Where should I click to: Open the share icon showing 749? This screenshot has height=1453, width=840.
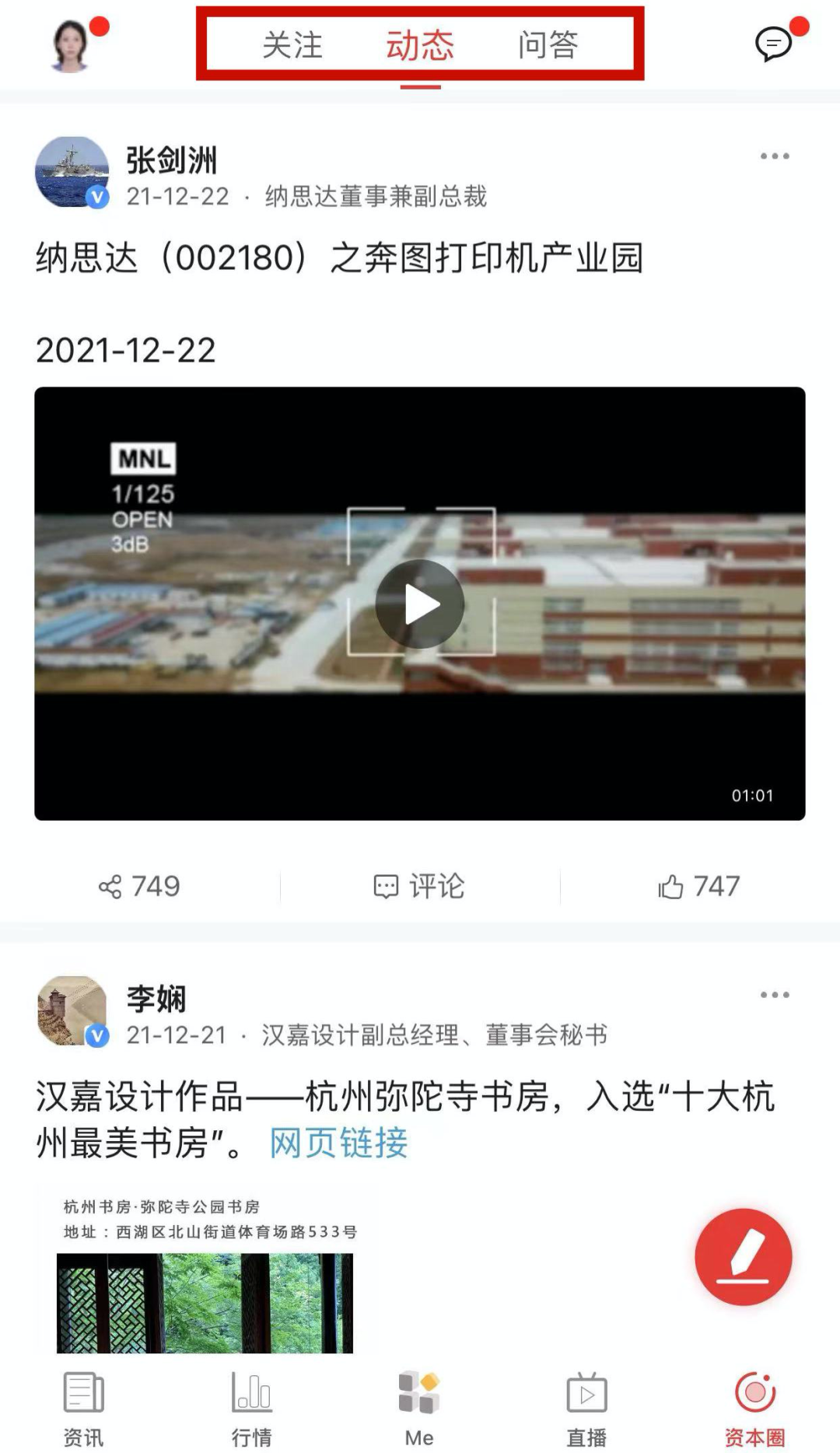pos(140,885)
